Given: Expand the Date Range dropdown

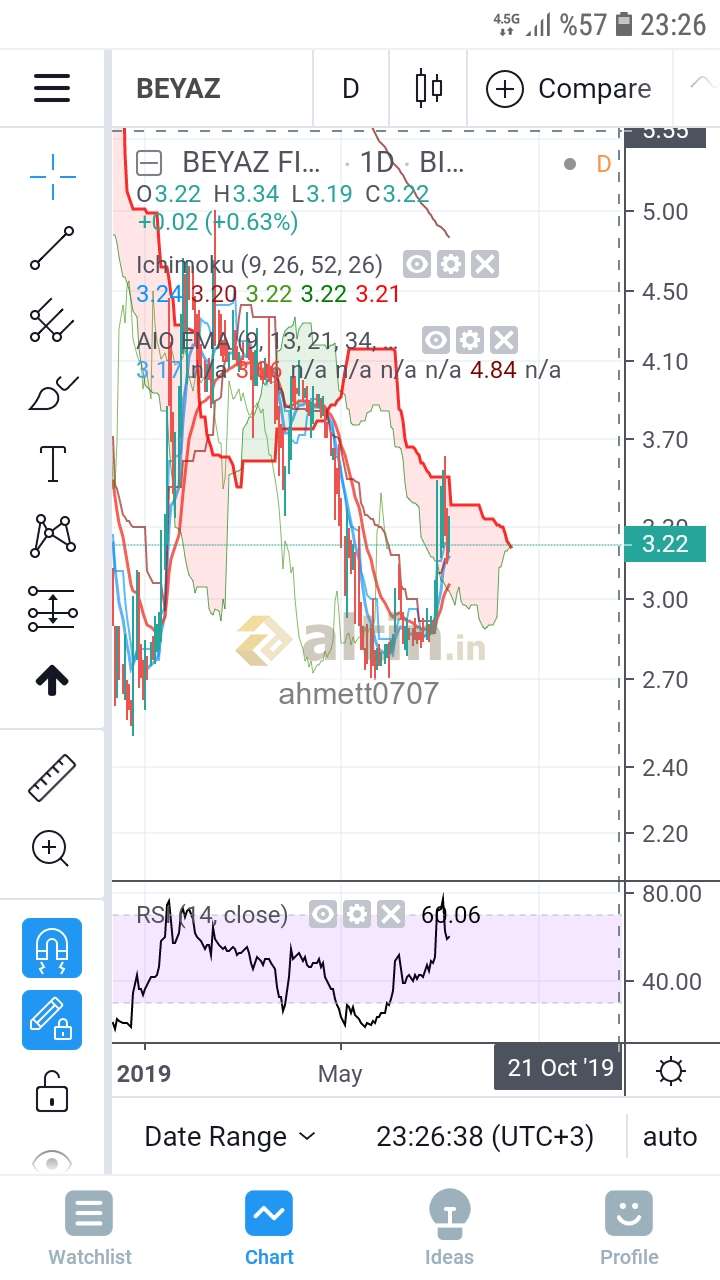Looking at the screenshot, I should click(x=231, y=1137).
